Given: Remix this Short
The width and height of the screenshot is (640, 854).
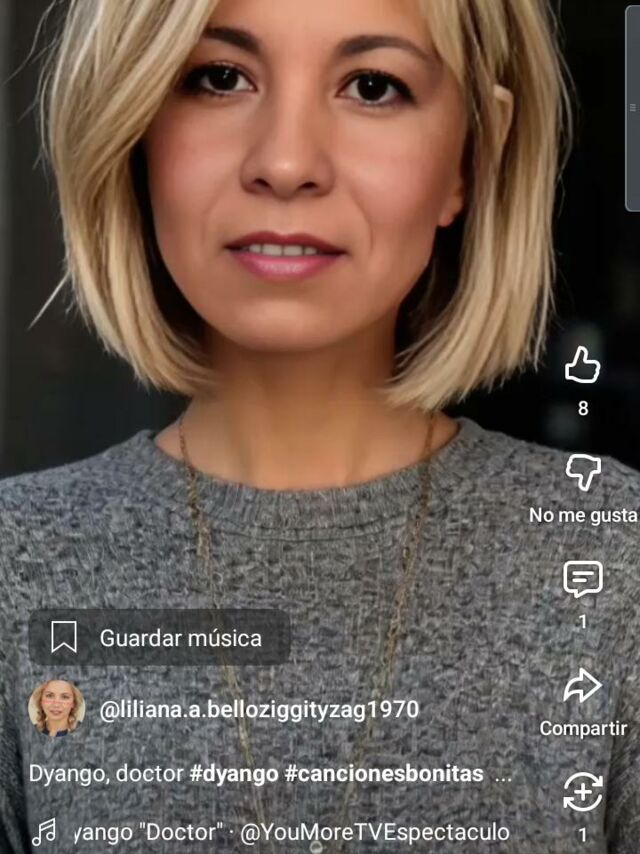Looking at the screenshot, I should coord(583,793).
